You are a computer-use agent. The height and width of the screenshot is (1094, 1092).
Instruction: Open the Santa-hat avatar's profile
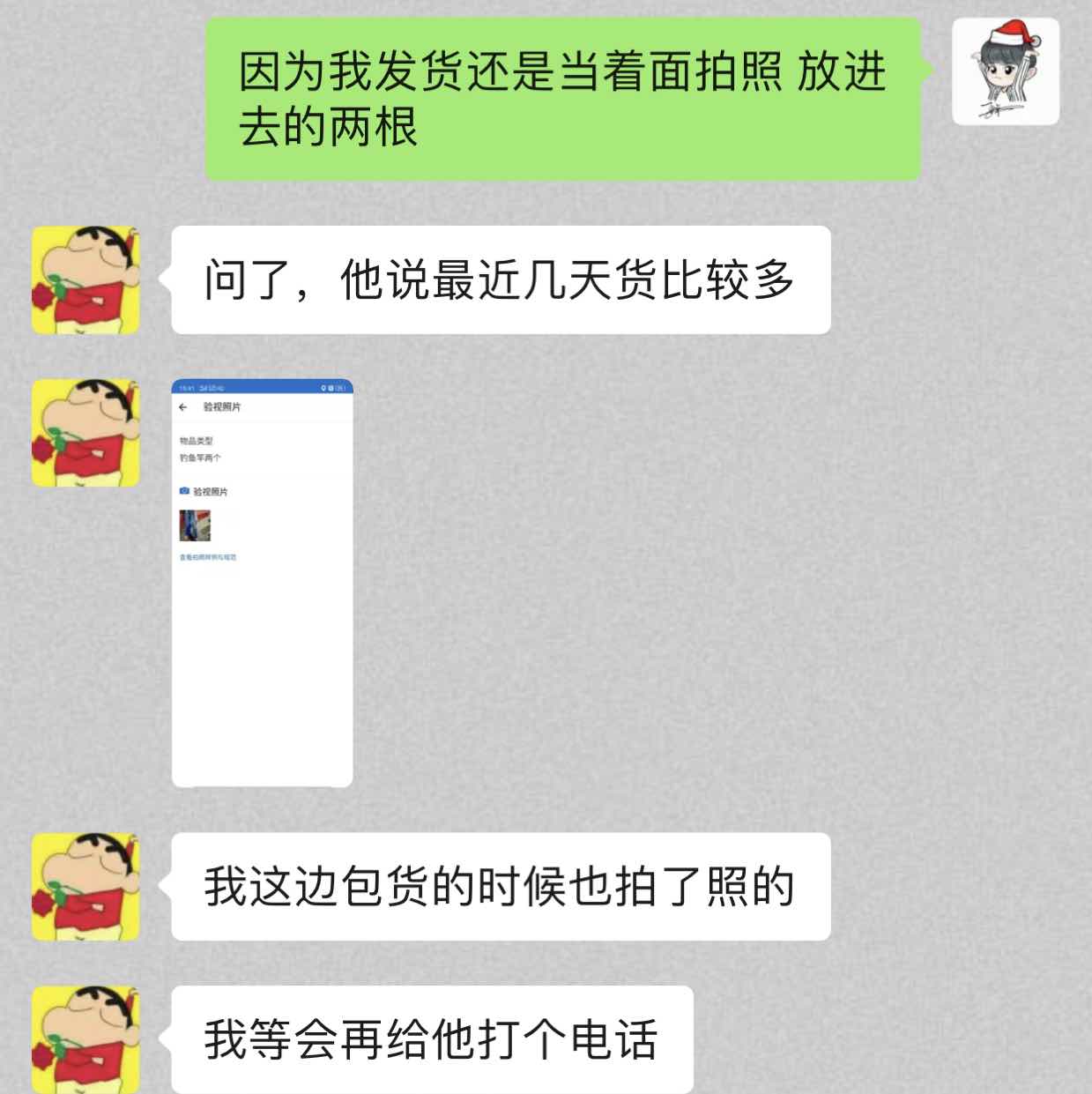pyautogui.click(x=1006, y=72)
